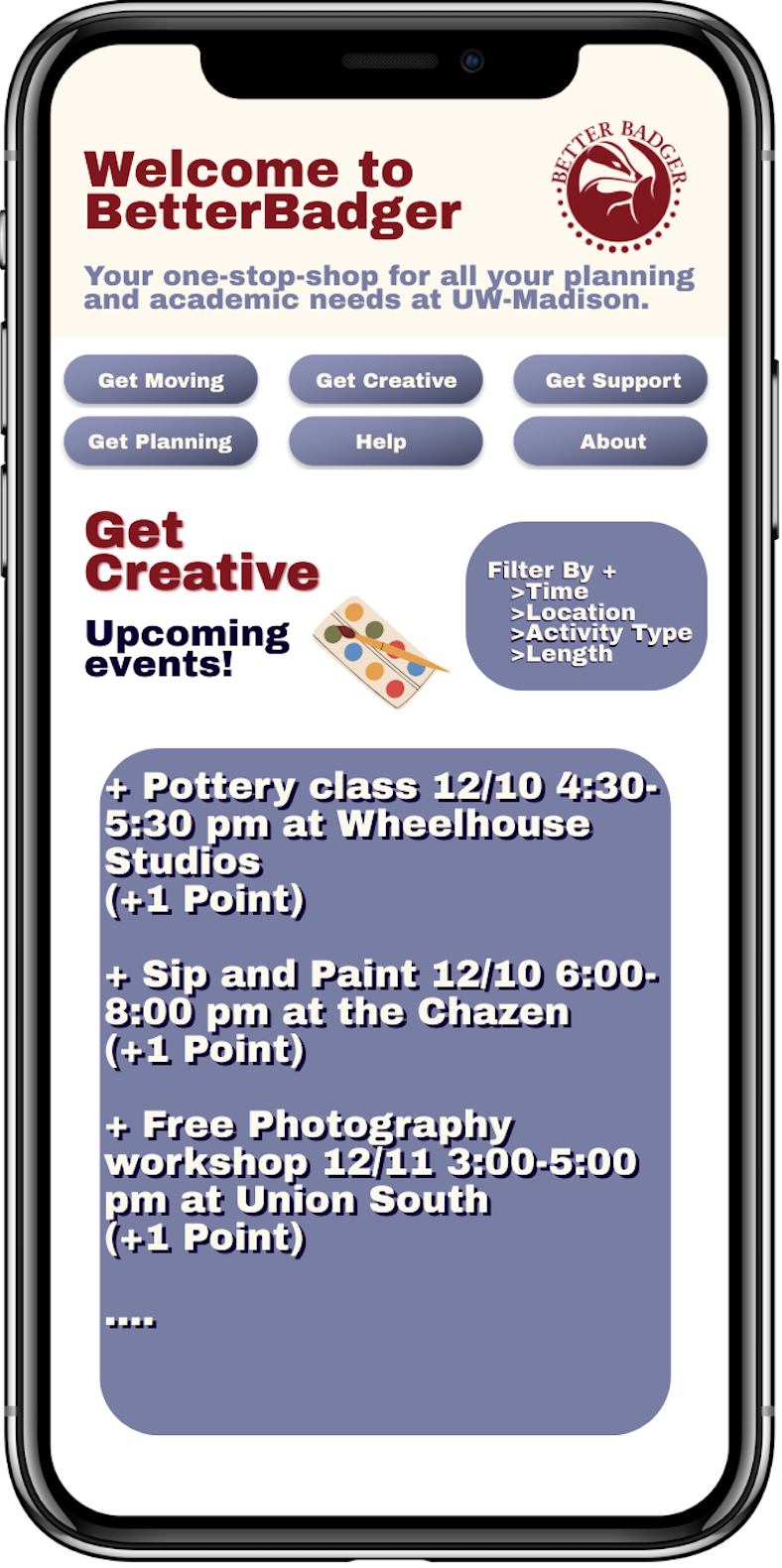
Task: Select the Get Creative button
Action: click(x=386, y=380)
